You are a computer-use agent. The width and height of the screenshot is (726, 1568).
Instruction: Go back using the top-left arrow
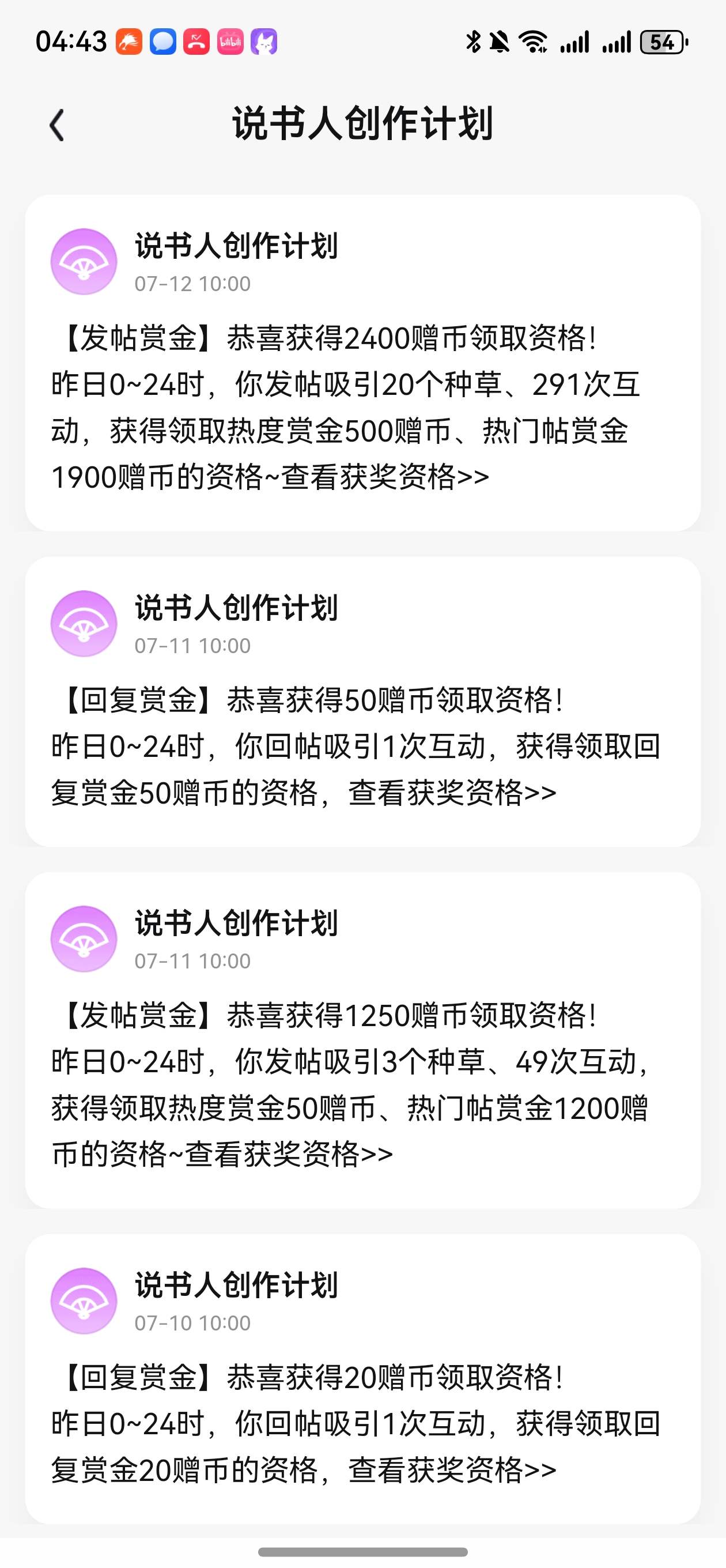pos(56,126)
